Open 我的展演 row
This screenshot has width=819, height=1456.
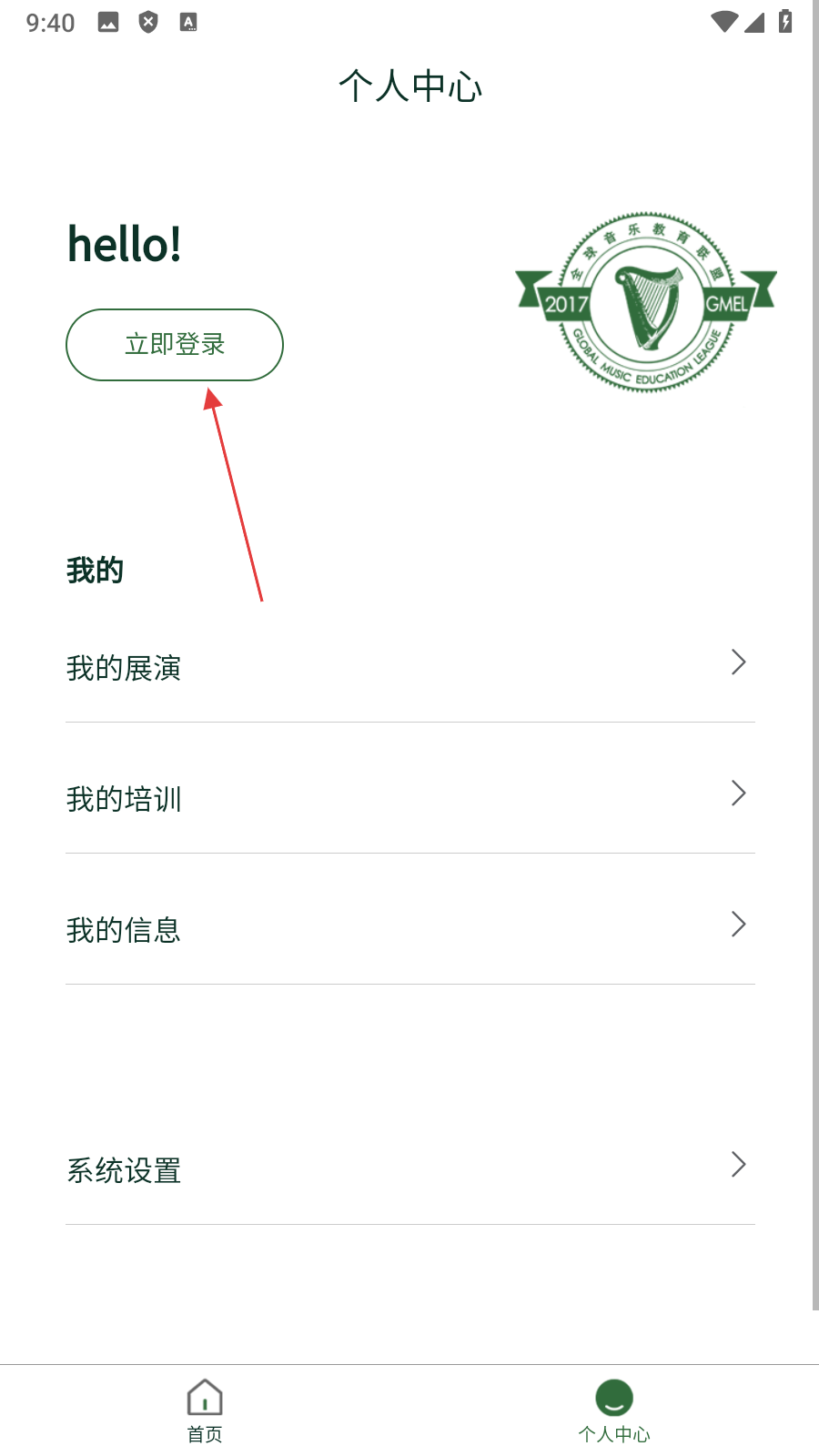click(409, 667)
